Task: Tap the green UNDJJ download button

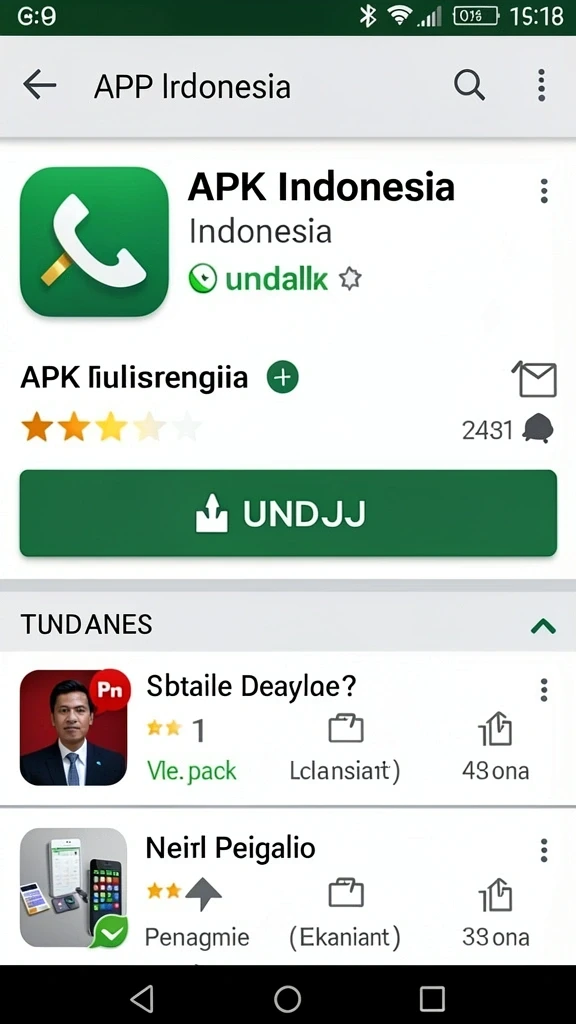Action: pyautogui.click(x=288, y=513)
